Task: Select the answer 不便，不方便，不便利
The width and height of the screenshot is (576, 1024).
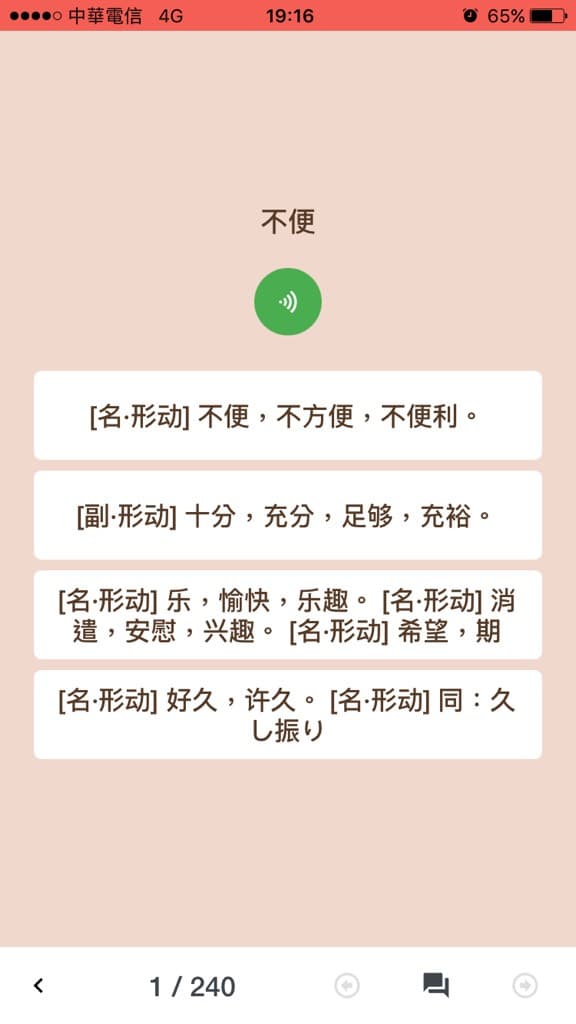Action: point(287,415)
